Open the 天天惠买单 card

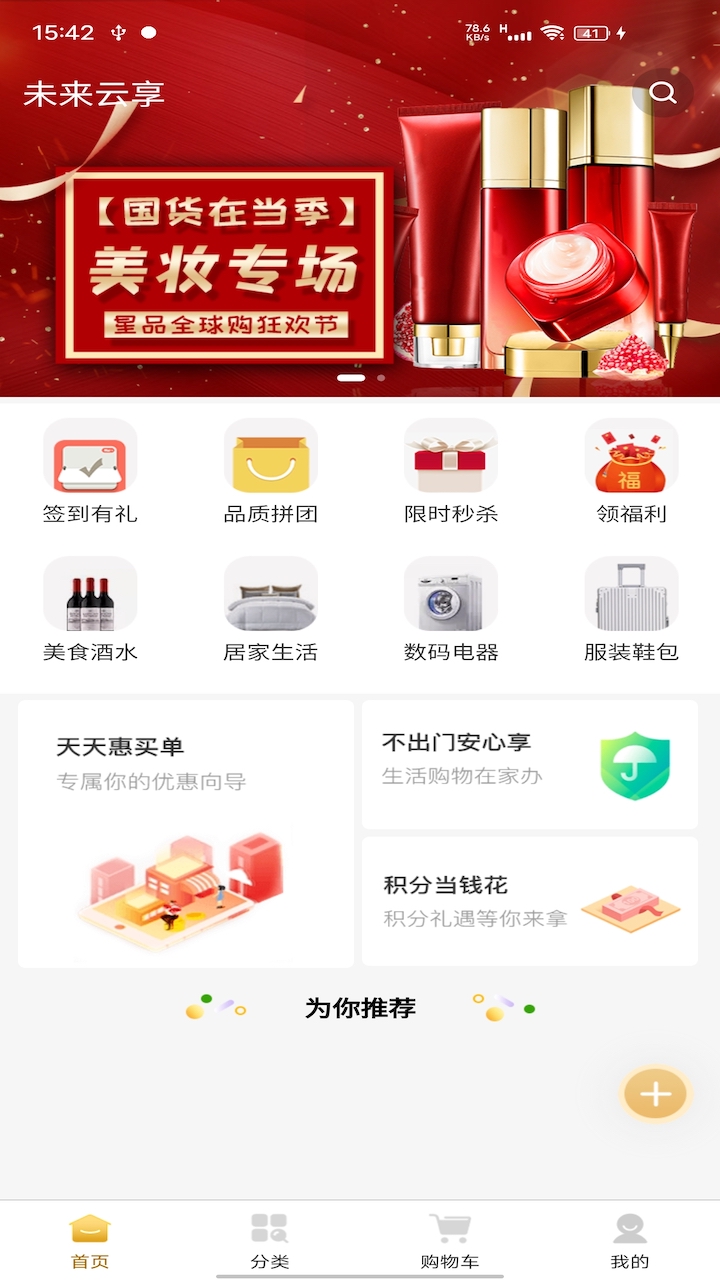[186, 833]
